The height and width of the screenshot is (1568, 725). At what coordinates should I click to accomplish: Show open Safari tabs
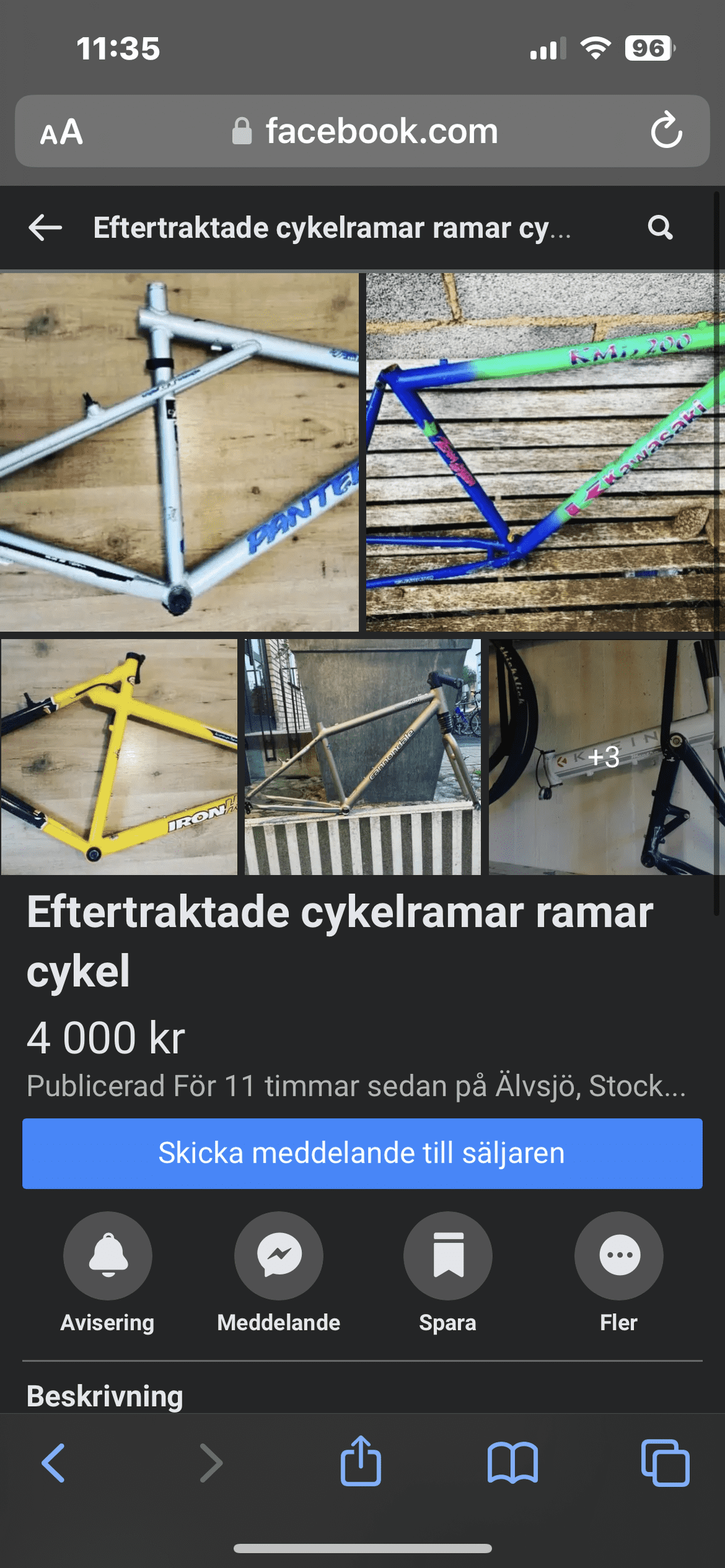click(x=665, y=1463)
